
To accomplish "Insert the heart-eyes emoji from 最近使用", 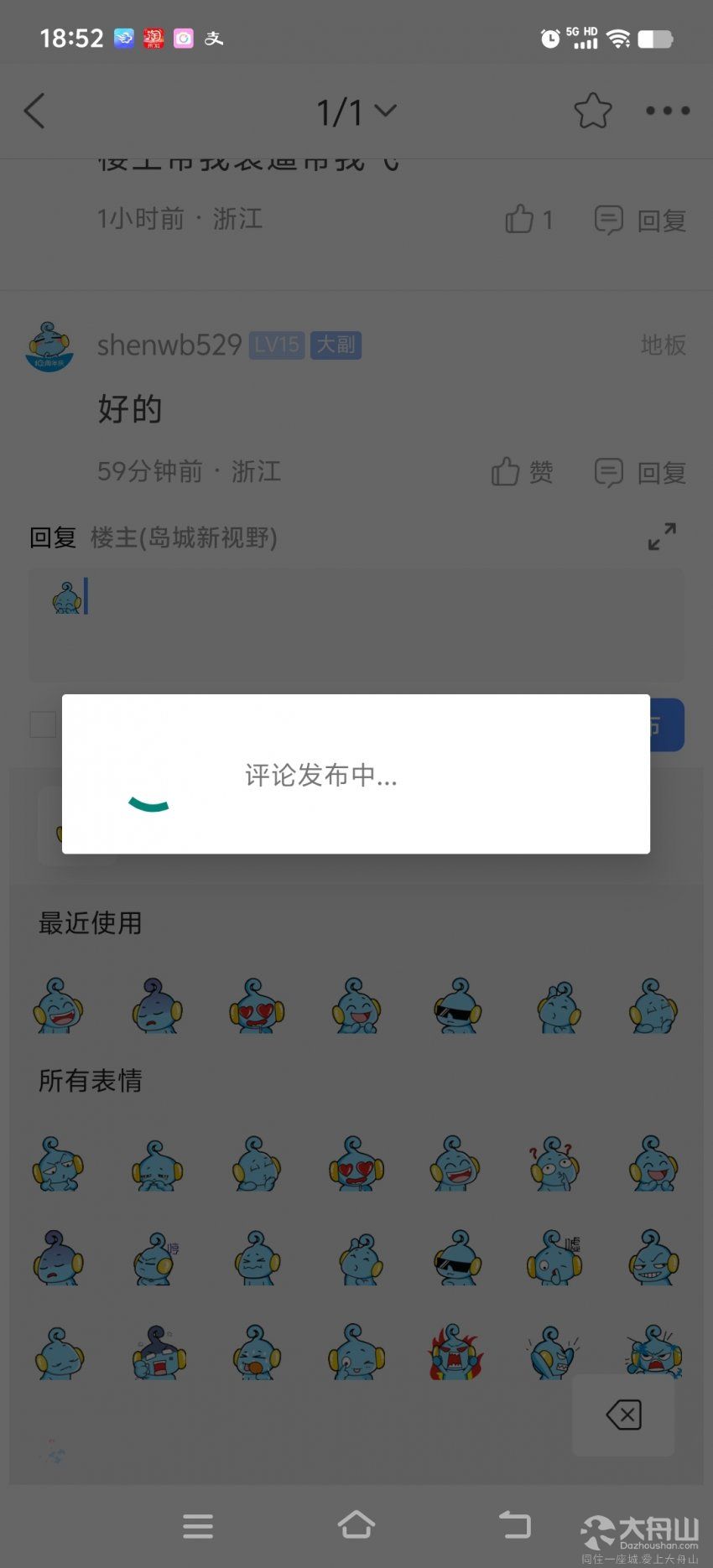I will click(257, 1005).
